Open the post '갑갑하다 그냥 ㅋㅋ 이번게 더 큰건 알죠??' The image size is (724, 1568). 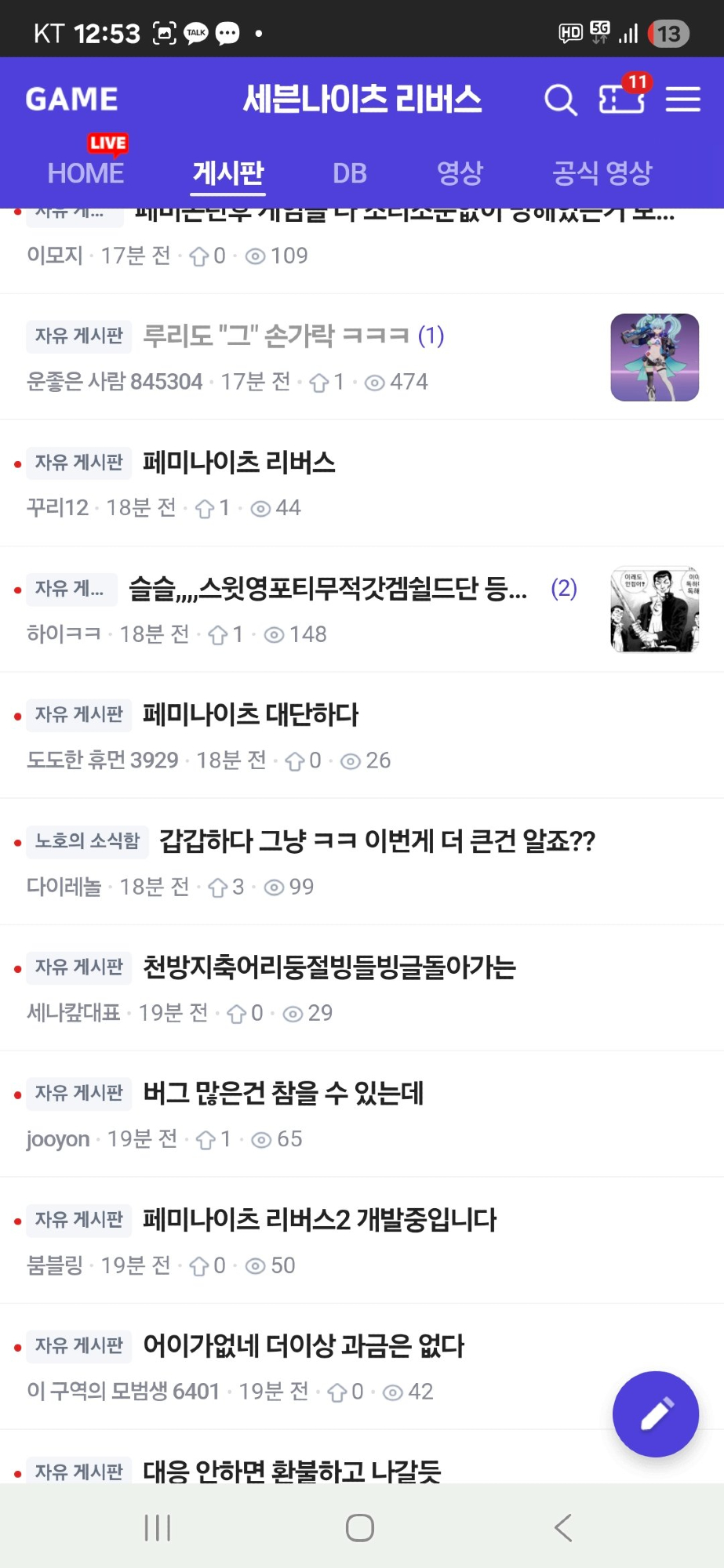377,841
